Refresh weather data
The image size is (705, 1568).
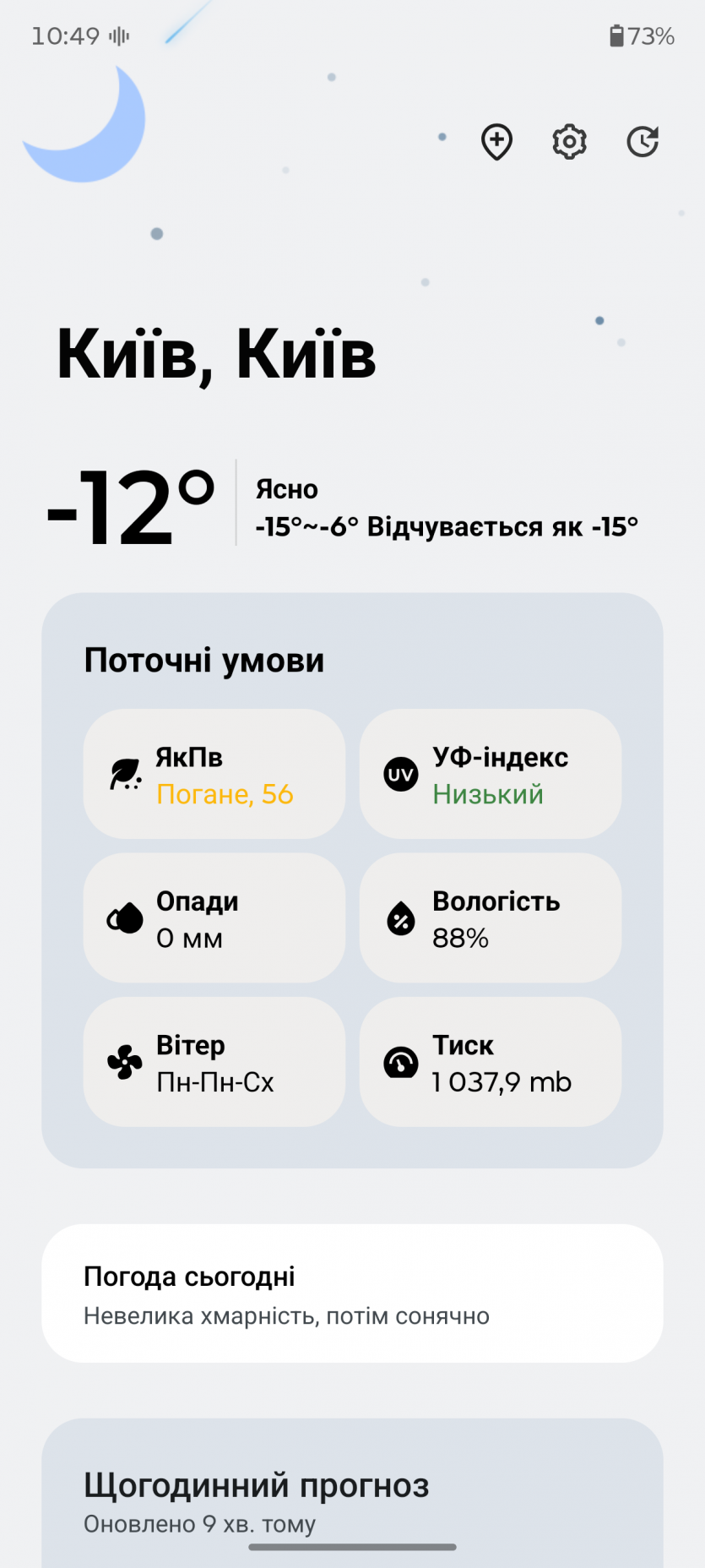pyautogui.click(x=643, y=142)
